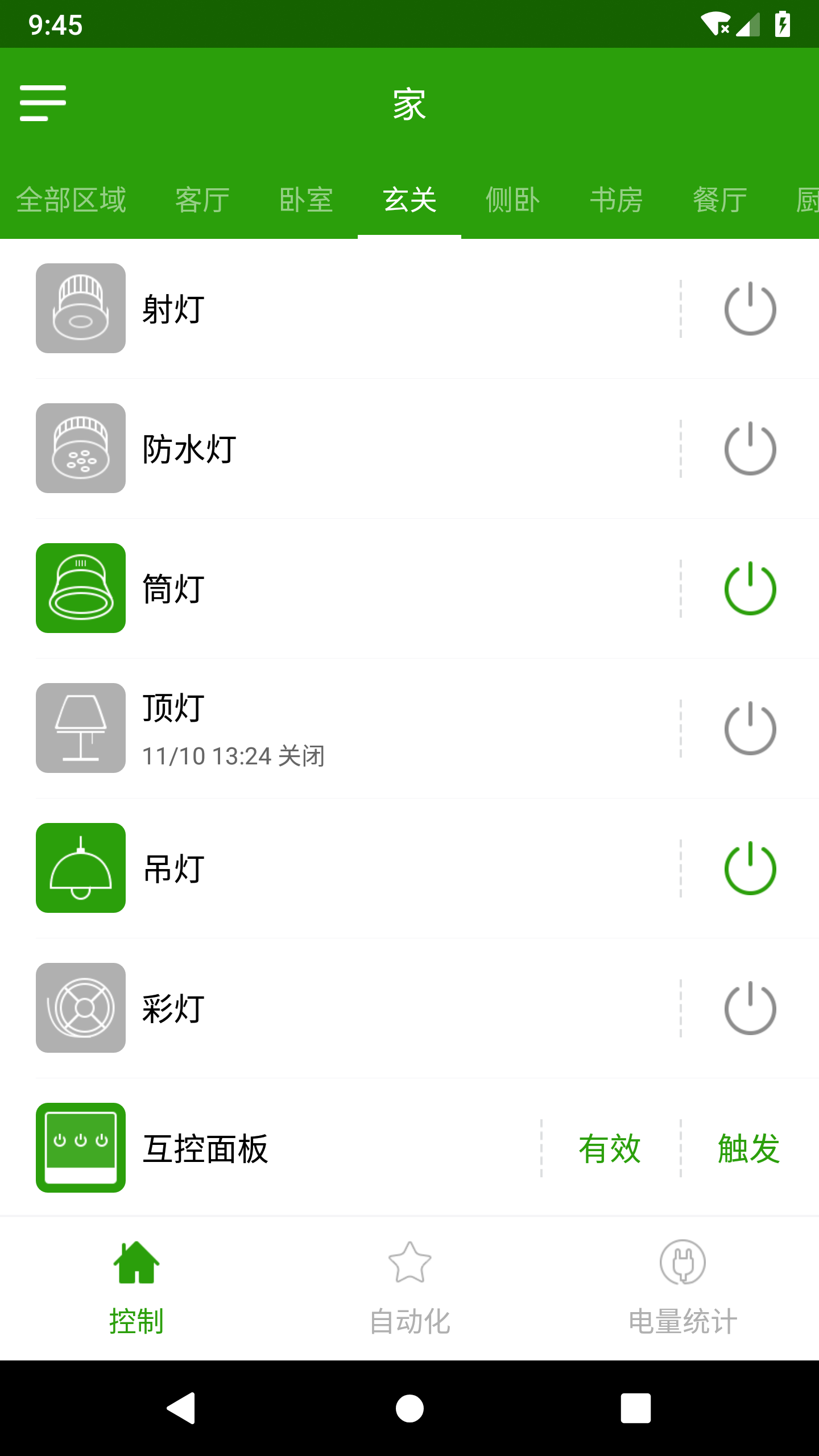The width and height of the screenshot is (819, 1456).
Task: Click the 防水灯 waterproof light icon
Action: pyautogui.click(x=80, y=448)
